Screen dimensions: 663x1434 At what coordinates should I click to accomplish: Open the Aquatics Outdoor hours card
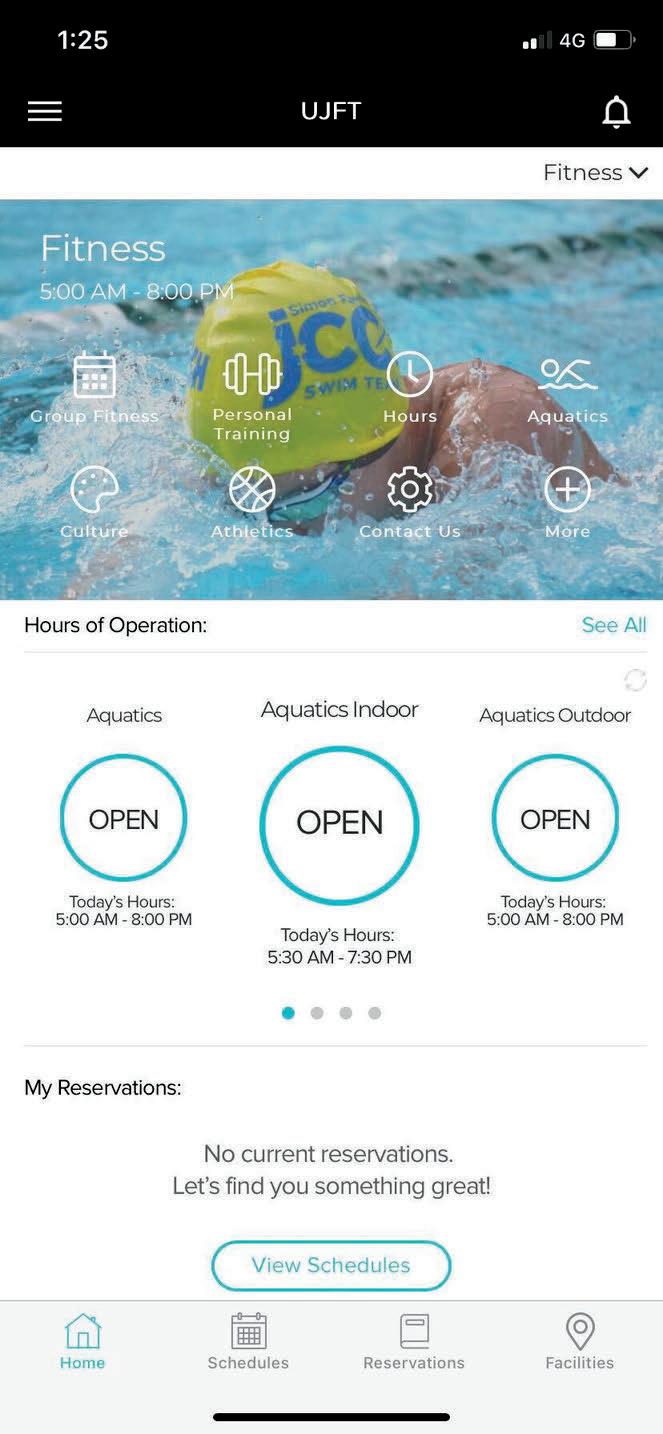555,818
